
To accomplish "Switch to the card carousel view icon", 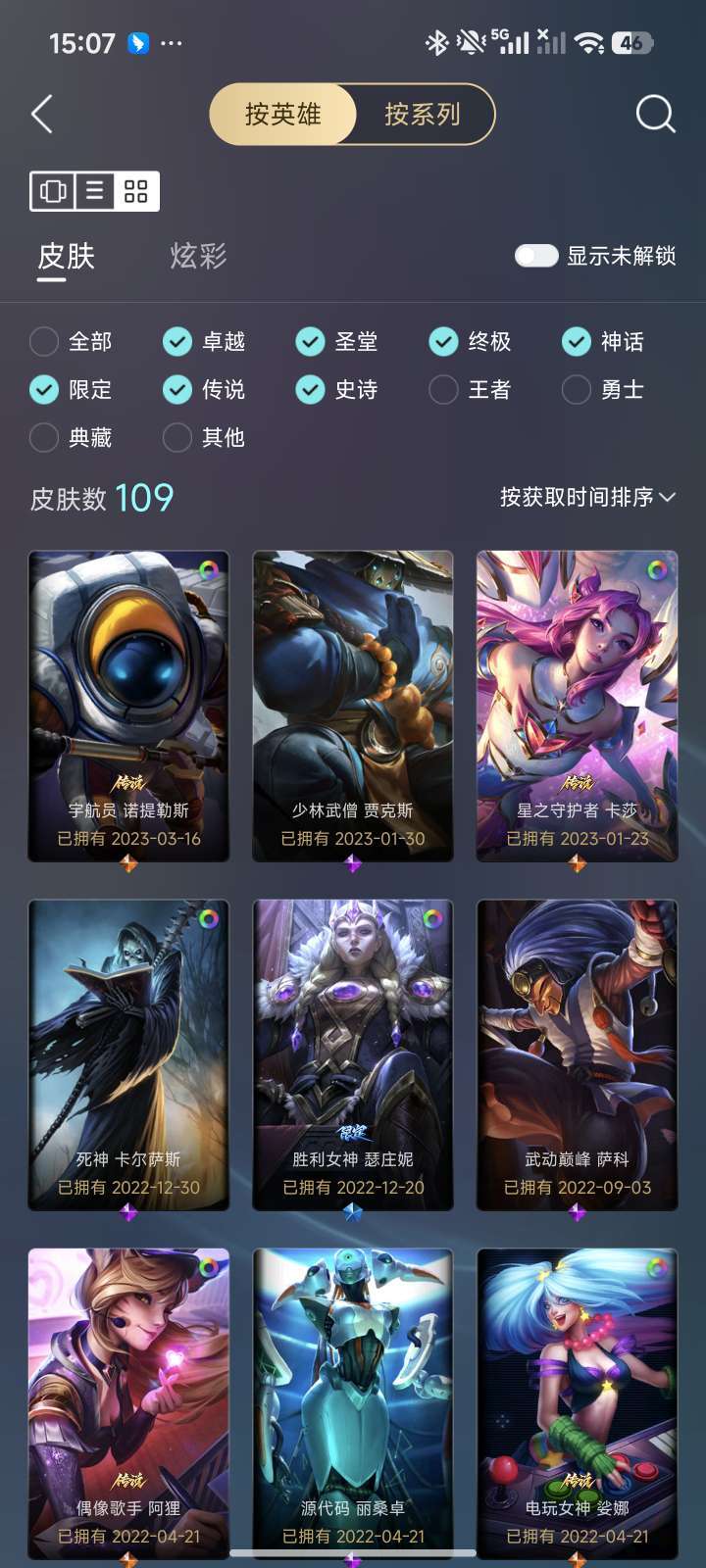I will point(54,191).
